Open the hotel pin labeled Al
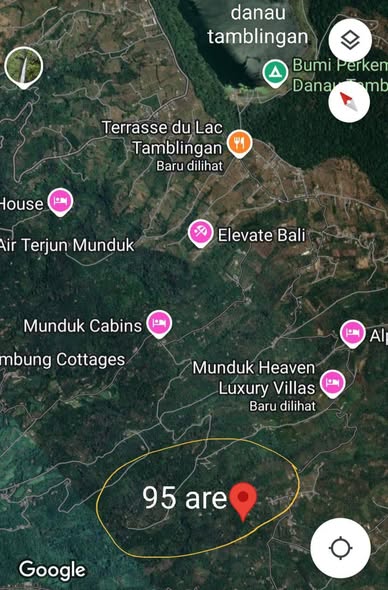The image size is (388, 590). point(353,334)
